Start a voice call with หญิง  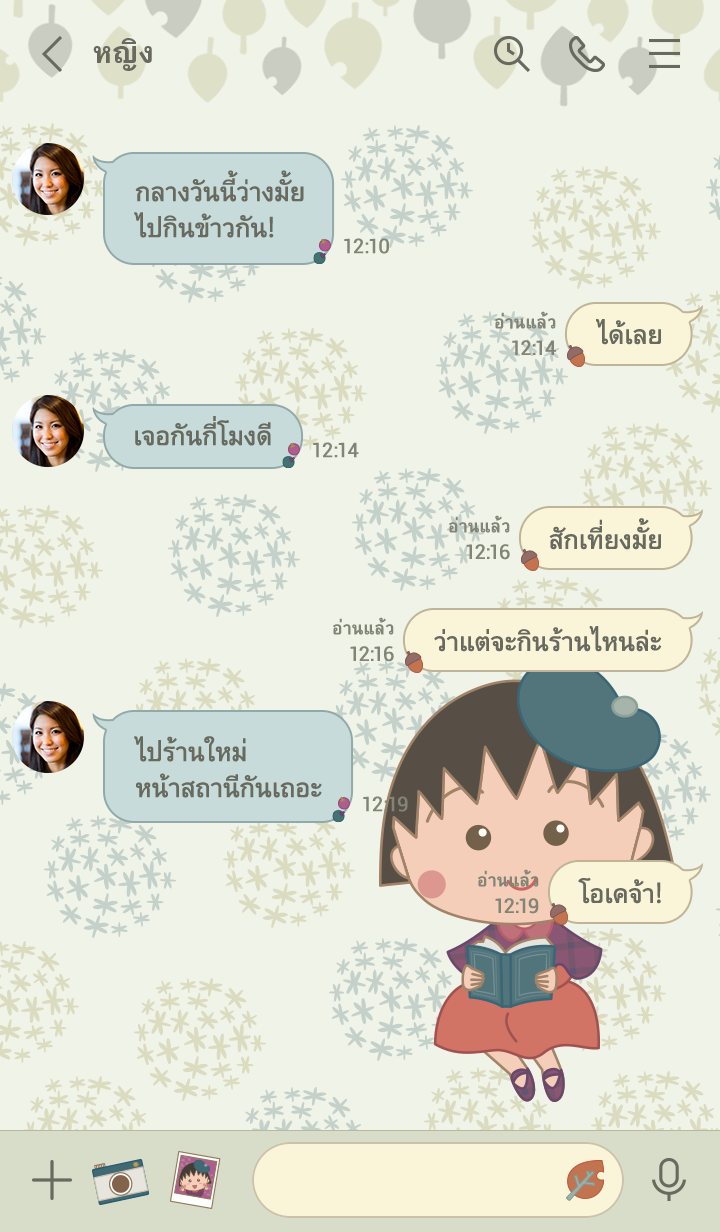point(587,54)
